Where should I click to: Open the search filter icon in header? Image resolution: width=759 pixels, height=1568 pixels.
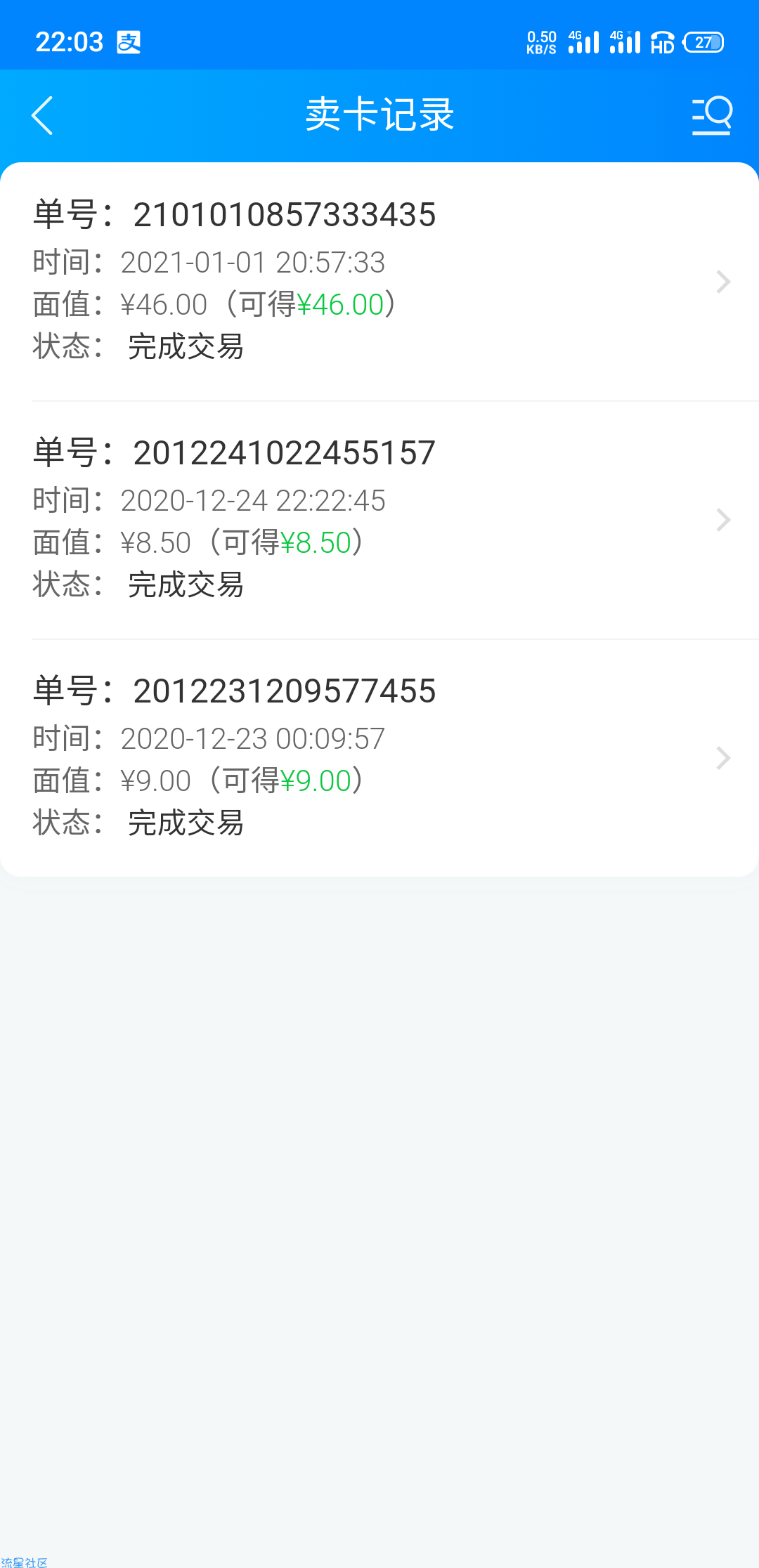pos(711,115)
